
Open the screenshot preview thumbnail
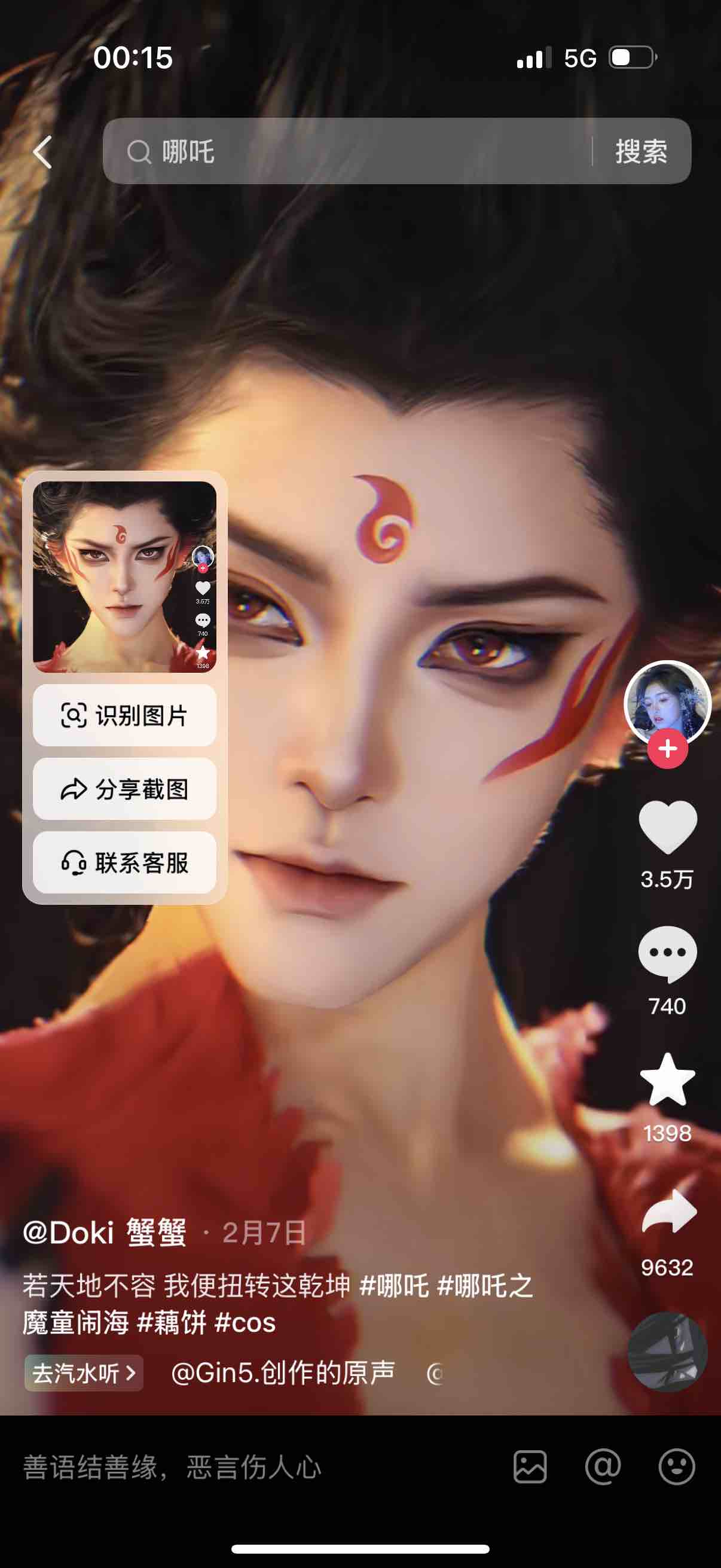124,576
